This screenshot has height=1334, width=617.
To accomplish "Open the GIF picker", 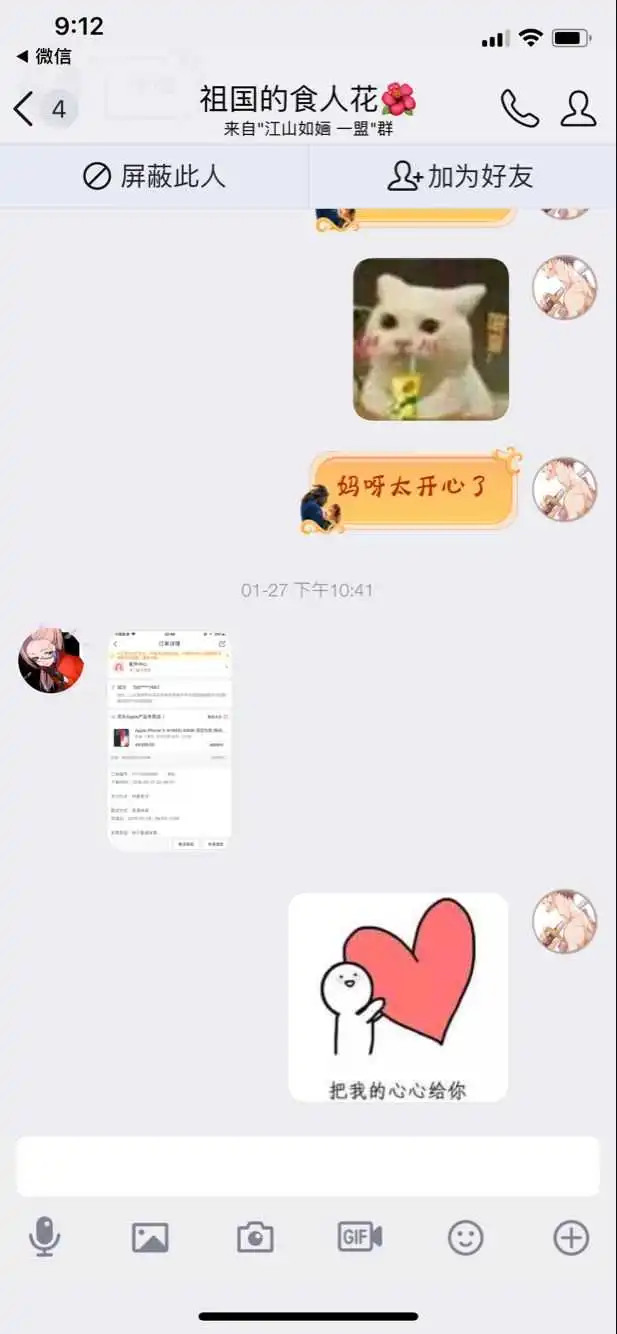I will coord(360,1238).
